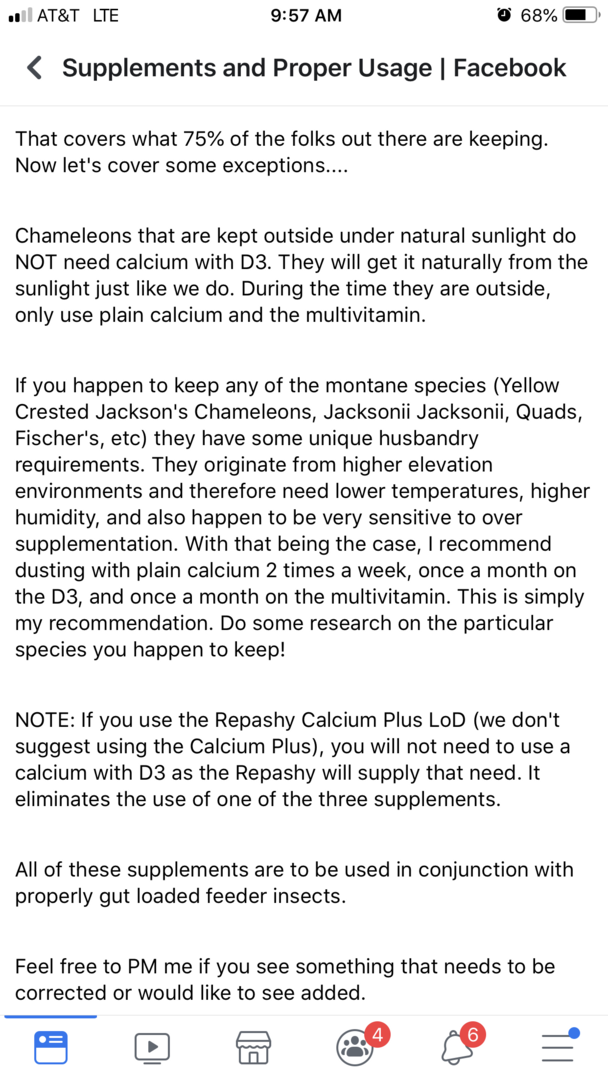608x1080 pixels.
Task: Switch to the Groups tab
Action: pyautogui.click(x=355, y=1047)
